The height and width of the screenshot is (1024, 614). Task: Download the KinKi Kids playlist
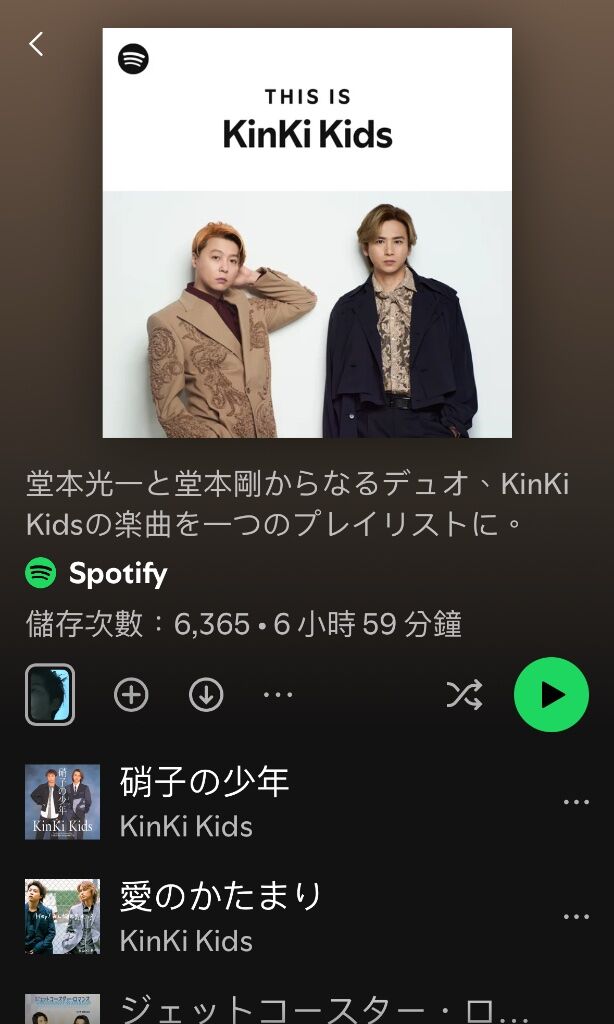coord(206,695)
